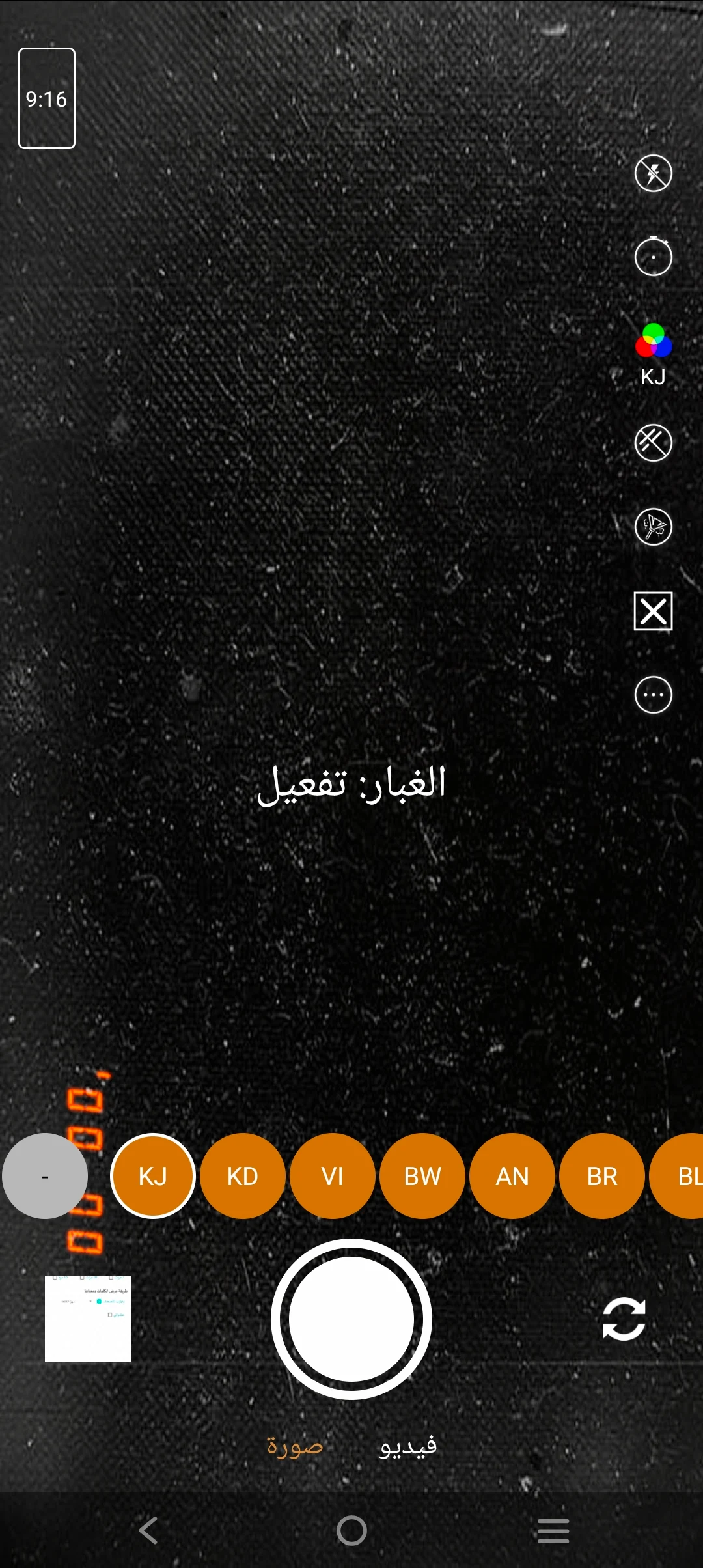Select the KJ filter
The height and width of the screenshot is (1568, 703).
tap(153, 1176)
